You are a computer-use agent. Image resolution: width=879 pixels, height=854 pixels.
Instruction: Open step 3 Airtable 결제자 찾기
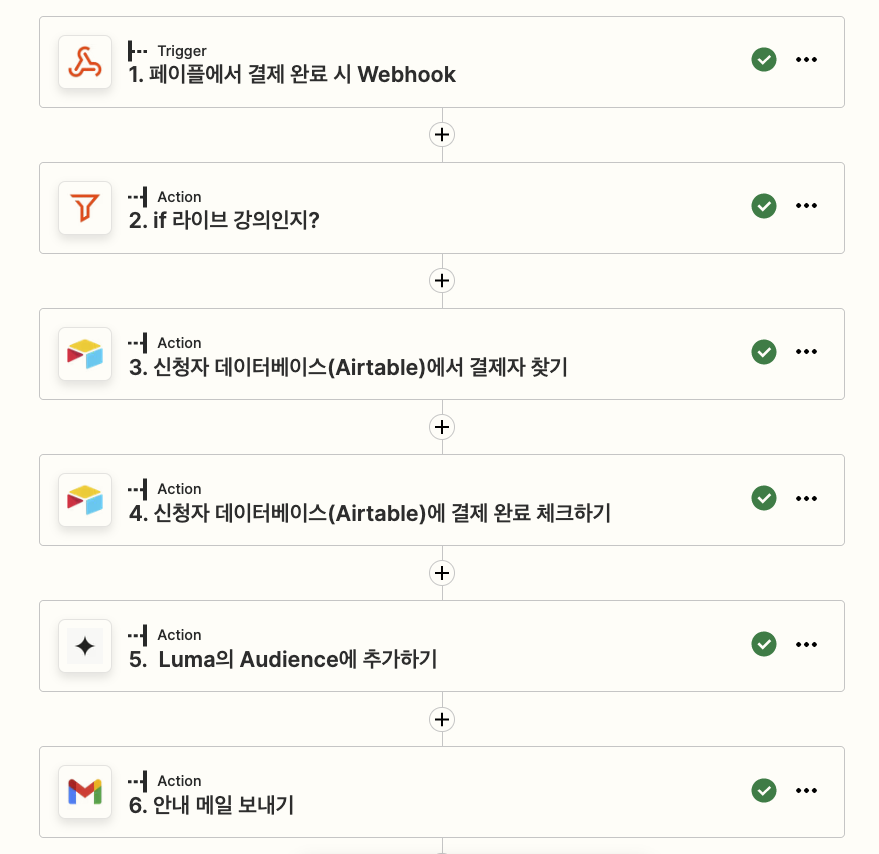point(442,354)
